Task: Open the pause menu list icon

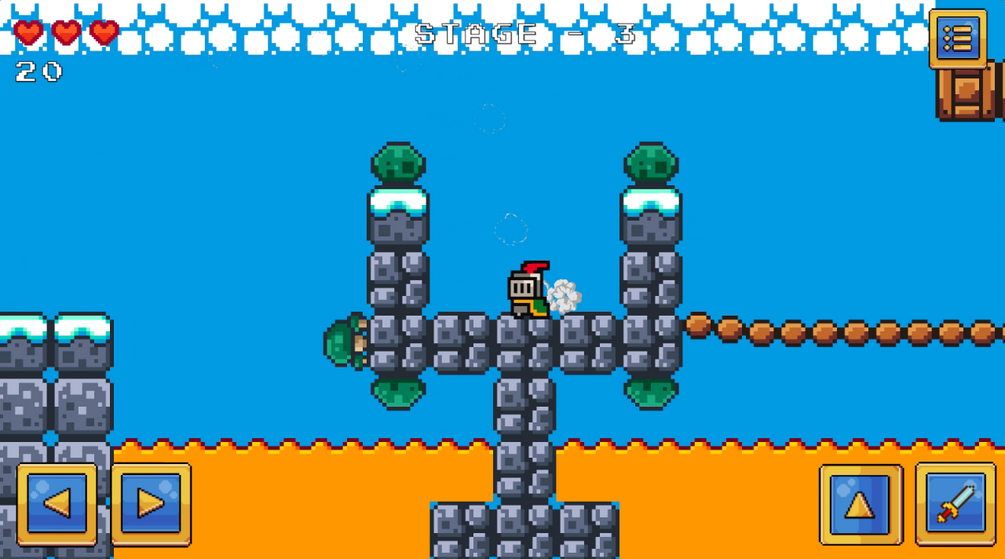Action: pos(957,38)
